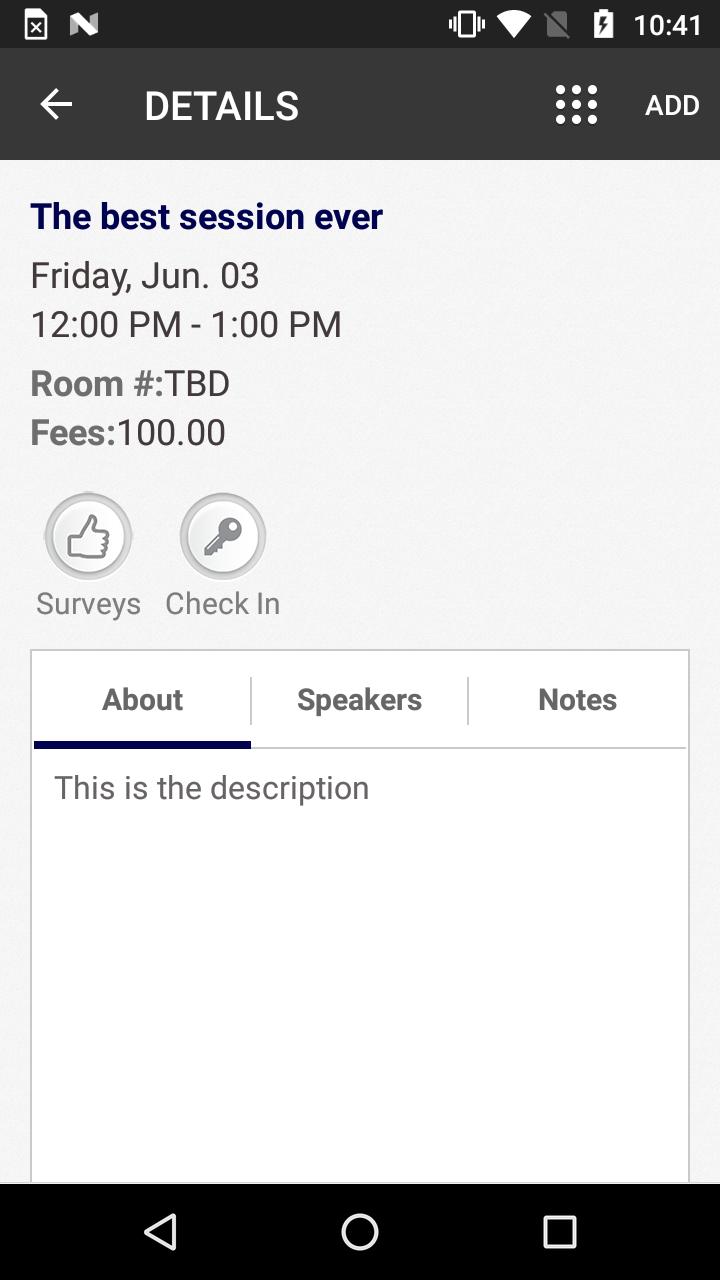This screenshot has height=1280, width=720.
Task: Select the About tab
Action: pos(142,699)
